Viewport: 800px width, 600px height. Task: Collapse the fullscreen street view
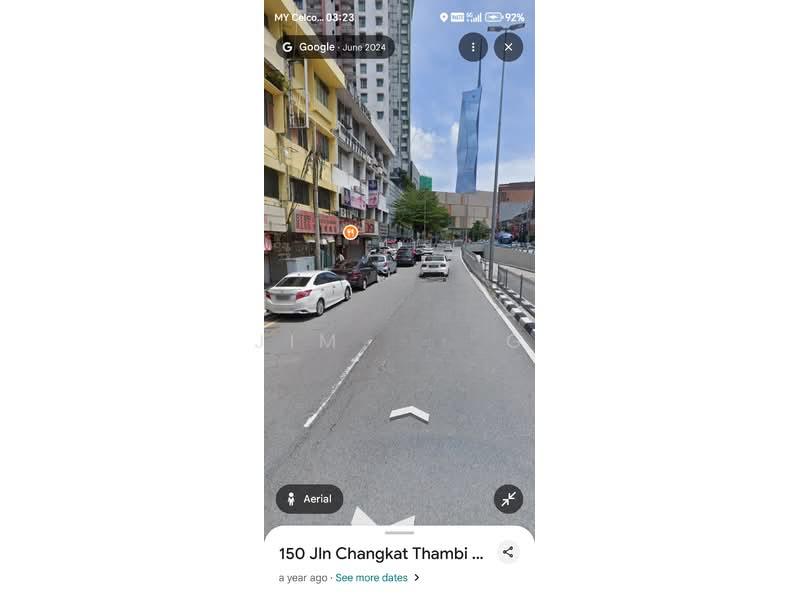[508, 499]
